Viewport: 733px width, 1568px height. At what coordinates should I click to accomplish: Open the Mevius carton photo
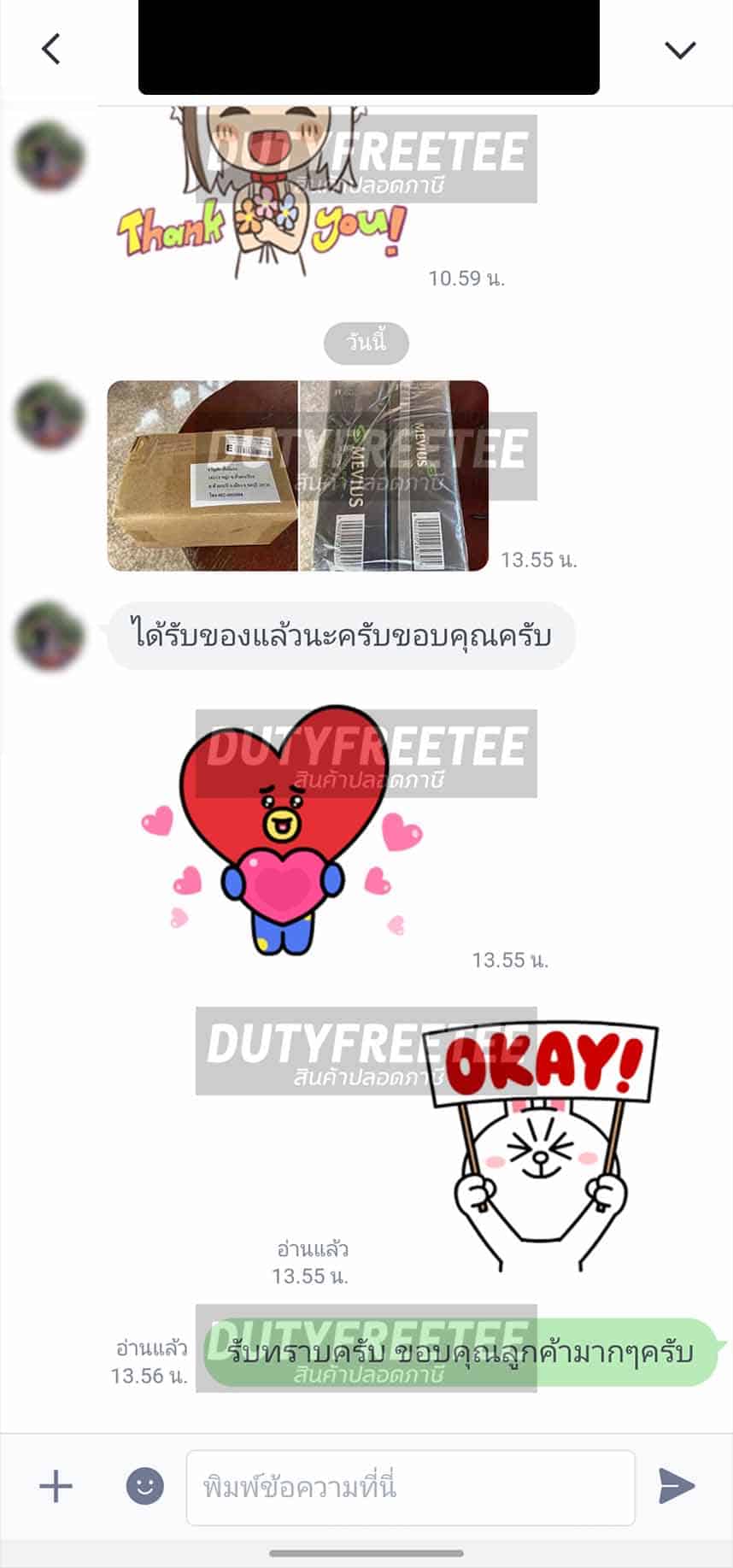[x=394, y=476]
